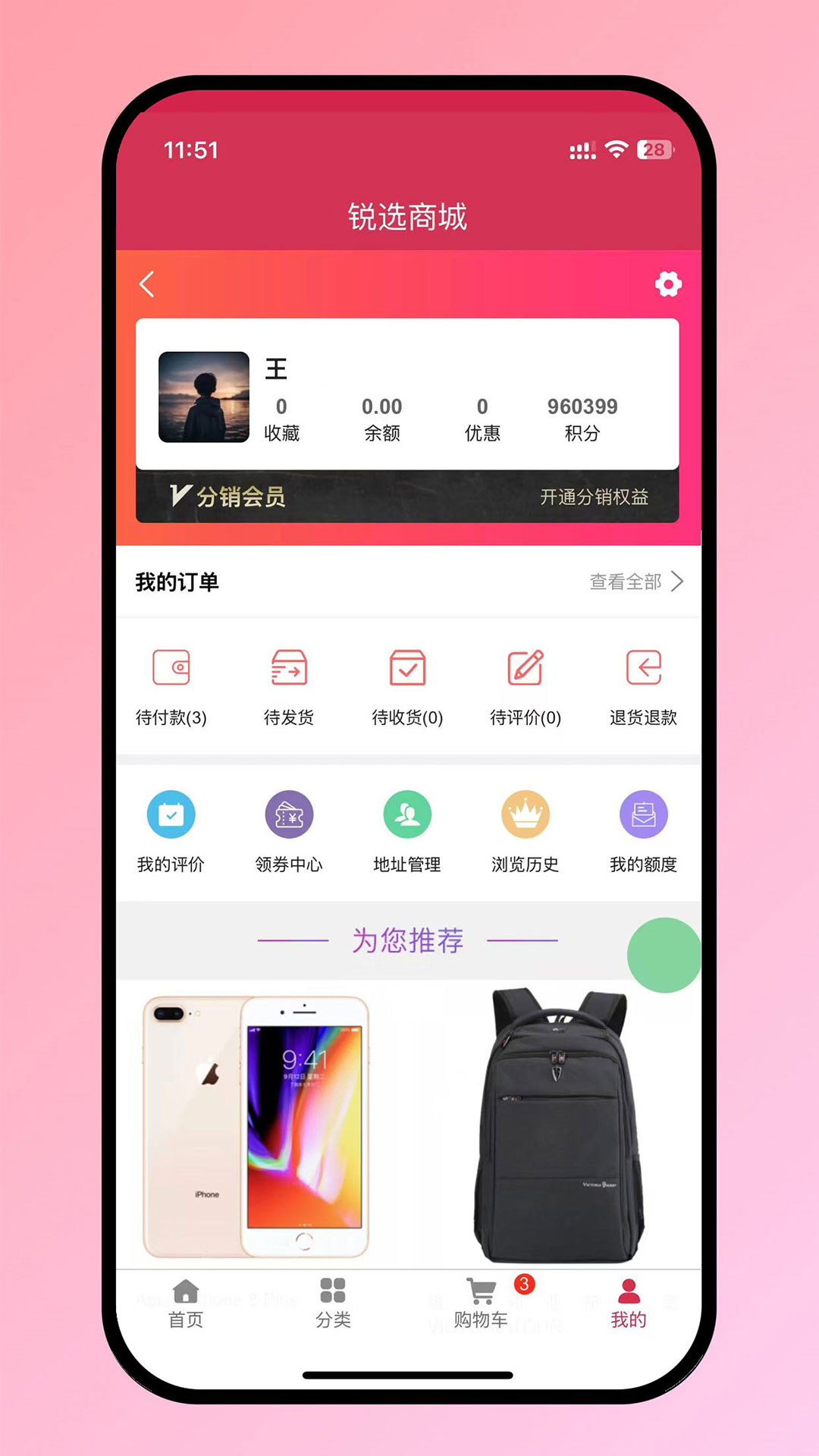The width and height of the screenshot is (819, 1456).
Task: Open 我的额度 credit limit page
Action: 642,833
